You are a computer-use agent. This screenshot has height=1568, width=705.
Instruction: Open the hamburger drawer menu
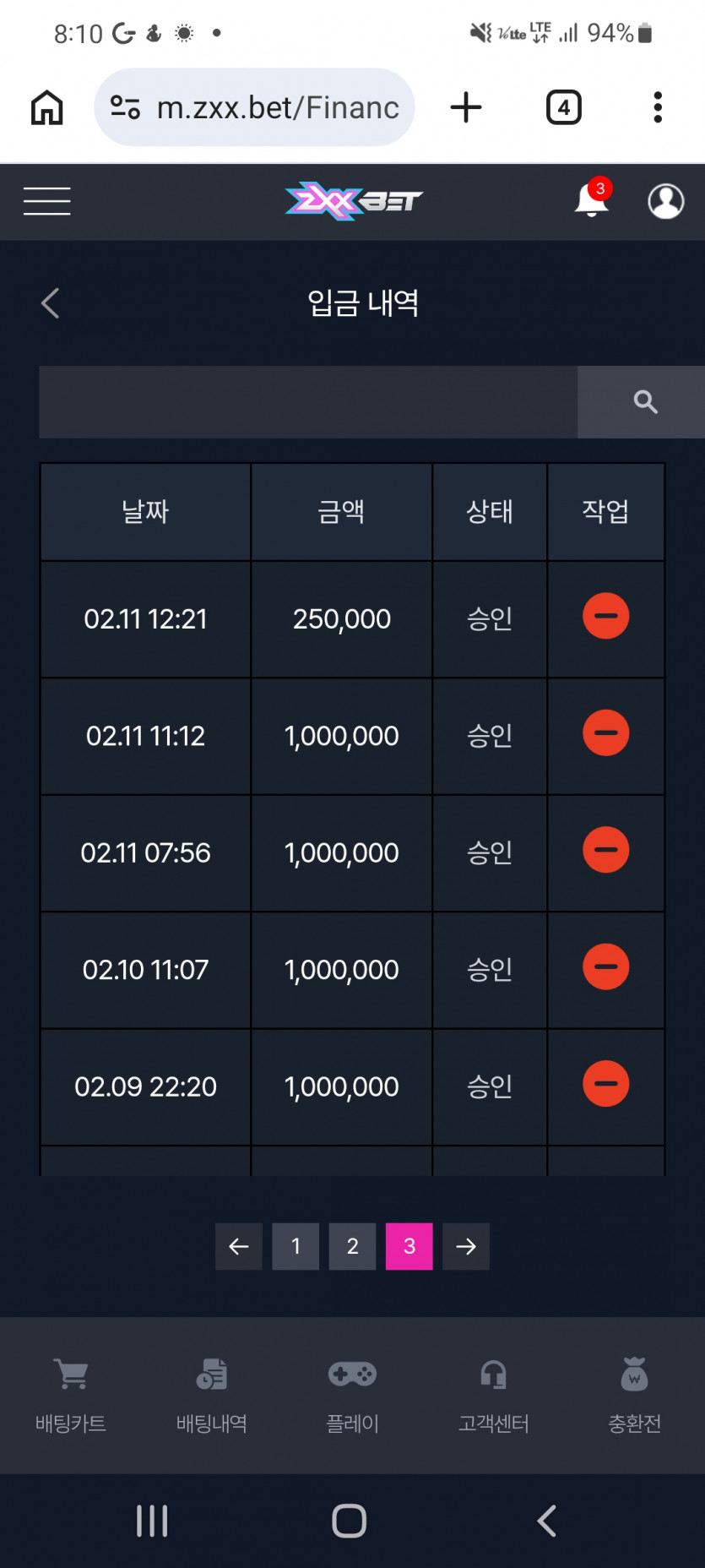46,201
